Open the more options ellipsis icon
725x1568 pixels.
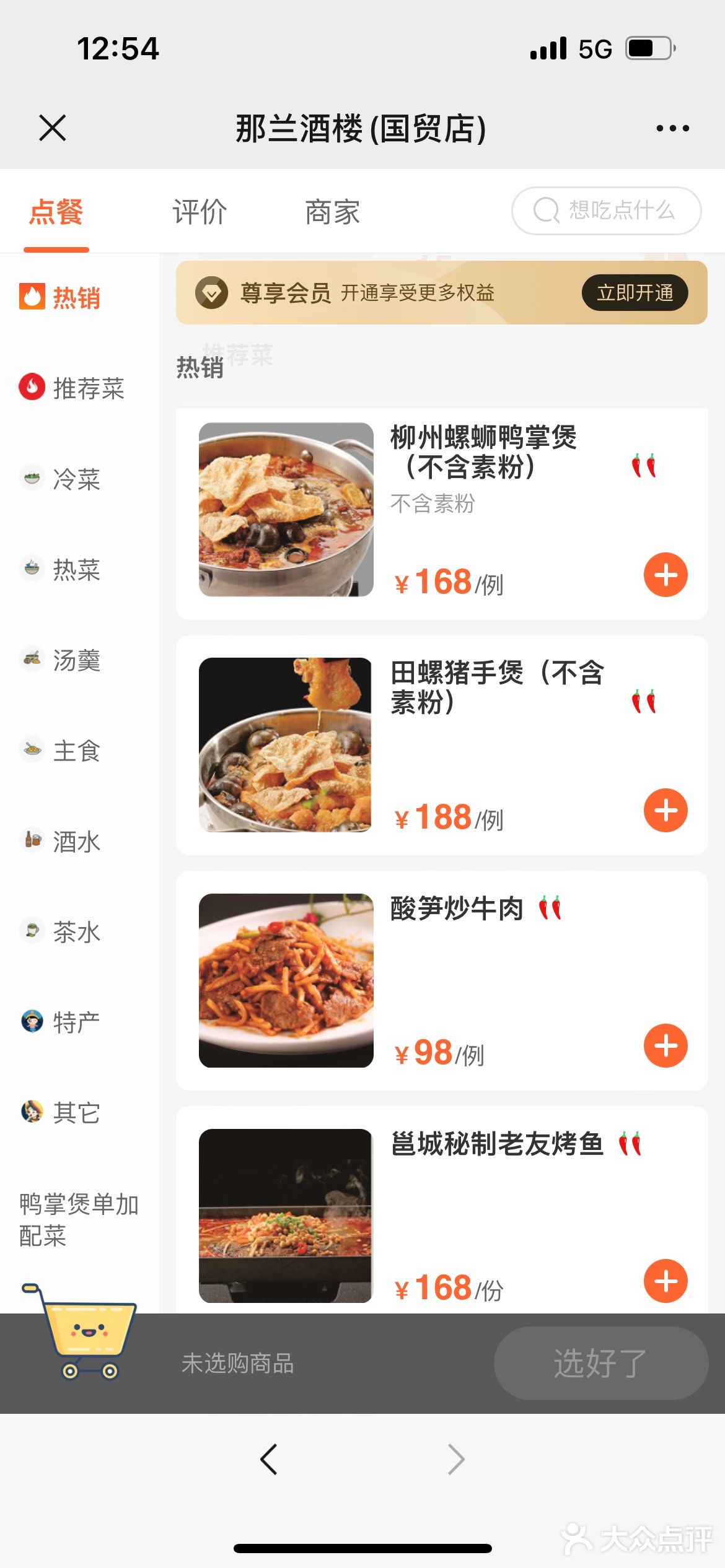[672, 128]
